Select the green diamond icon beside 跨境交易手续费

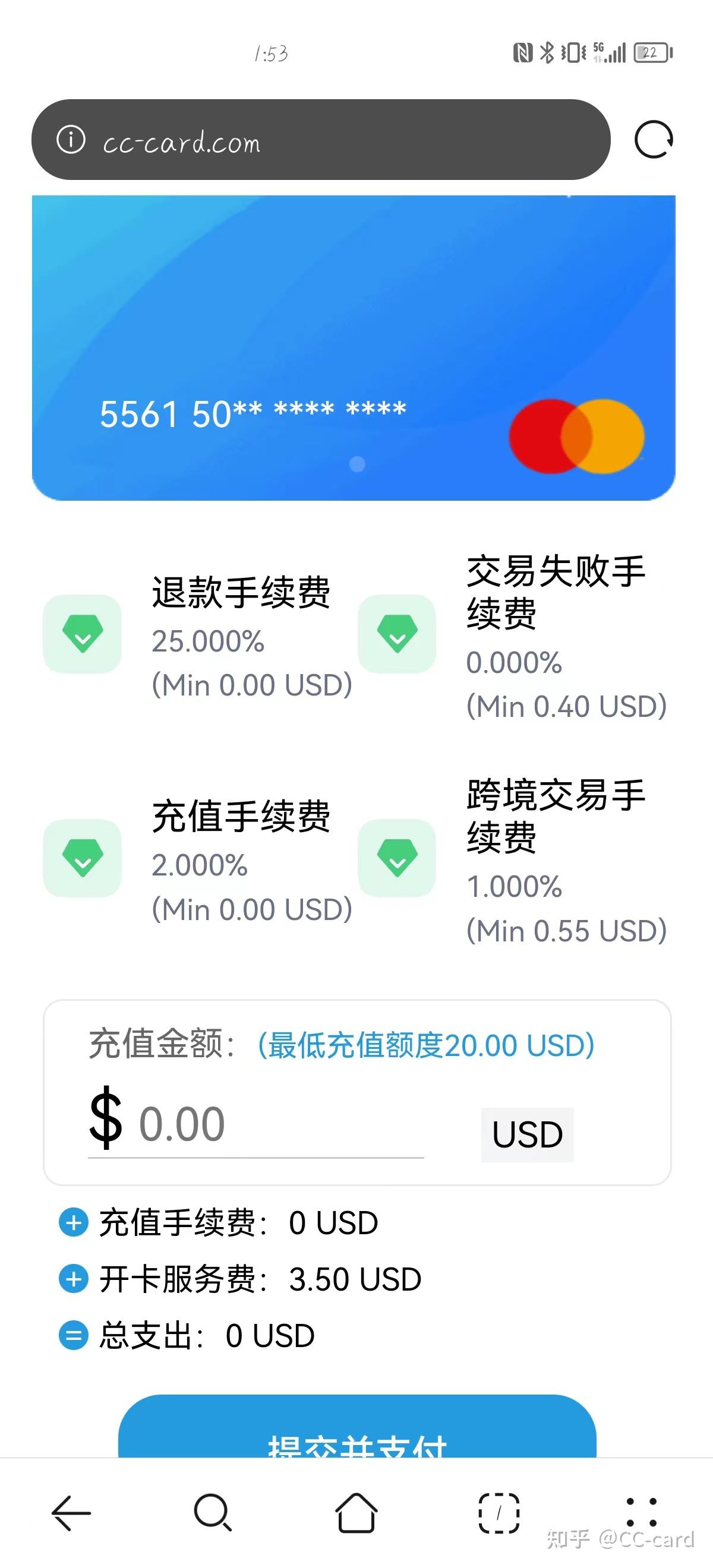click(397, 860)
